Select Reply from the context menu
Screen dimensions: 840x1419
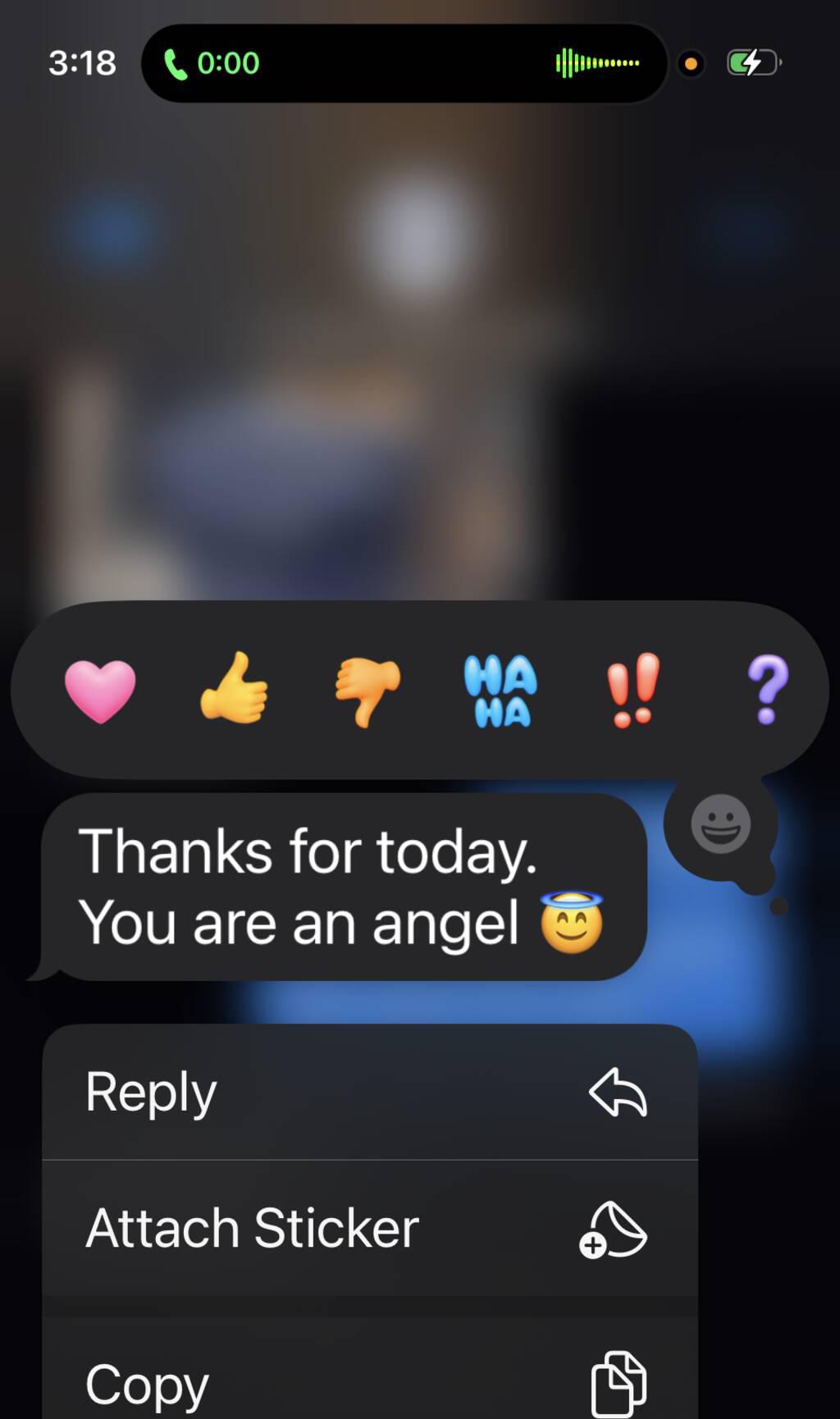click(369, 1092)
